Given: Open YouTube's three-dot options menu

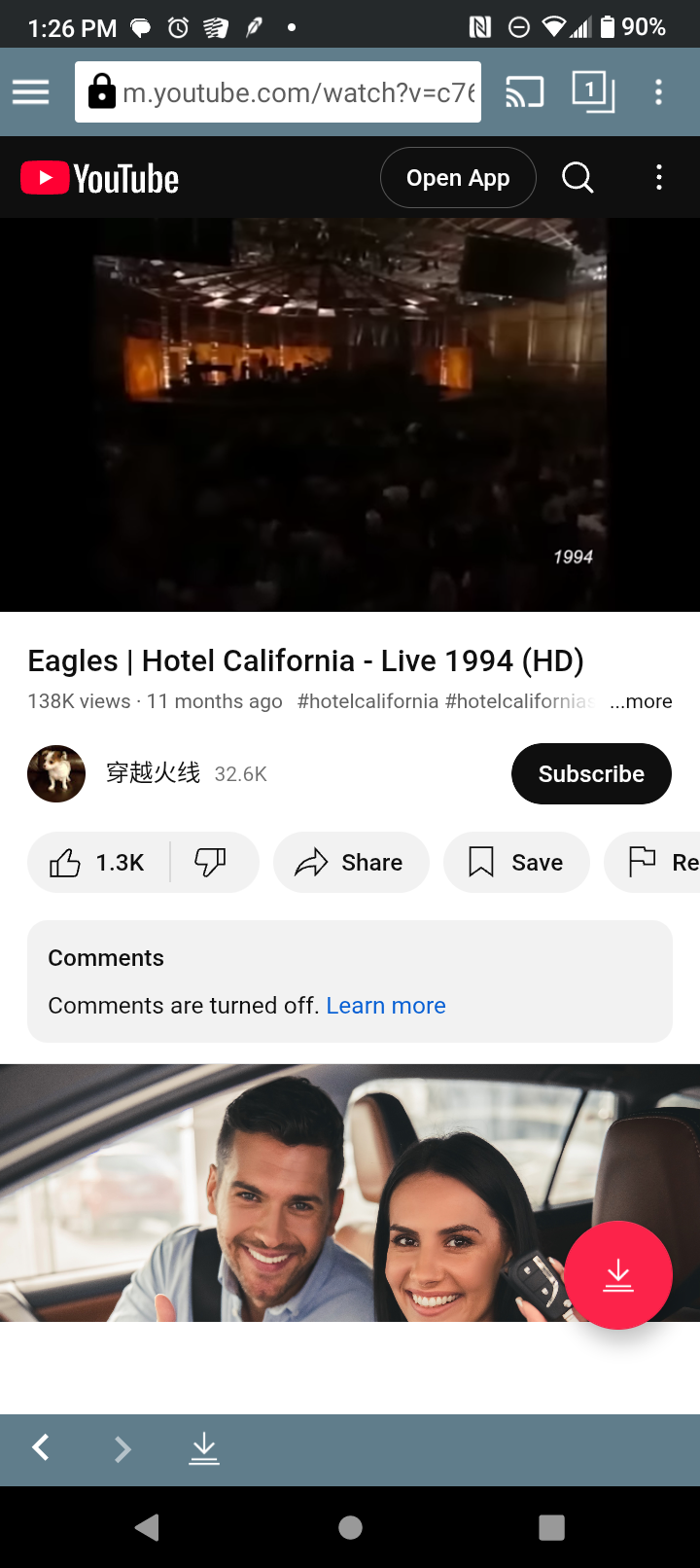Looking at the screenshot, I should (x=658, y=178).
